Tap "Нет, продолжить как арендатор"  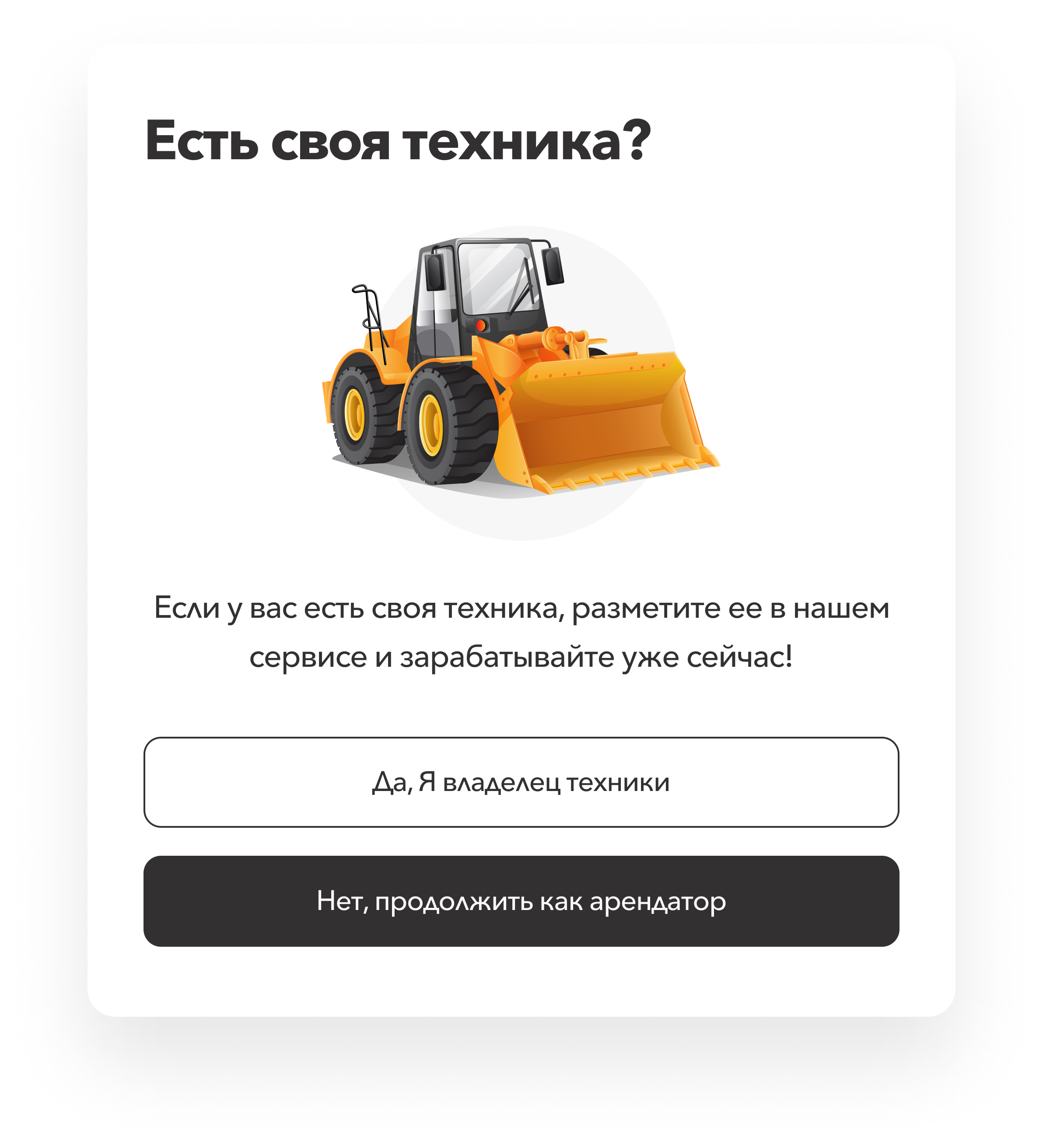(x=521, y=901)
